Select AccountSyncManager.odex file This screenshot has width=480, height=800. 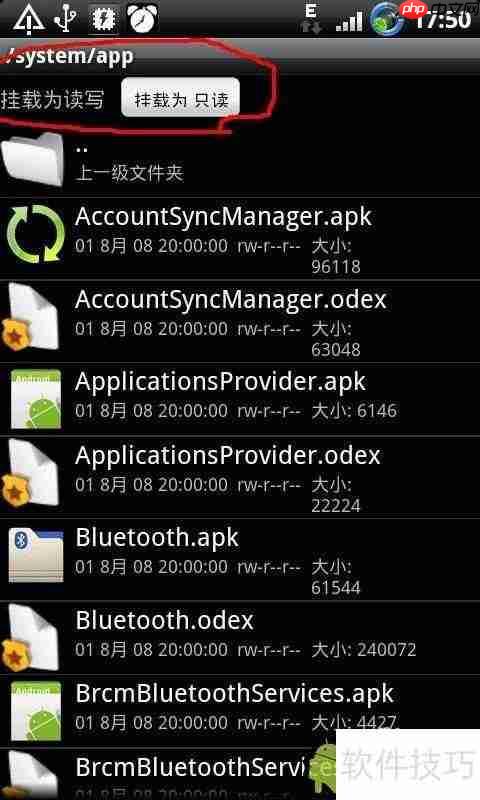point(240,321)
